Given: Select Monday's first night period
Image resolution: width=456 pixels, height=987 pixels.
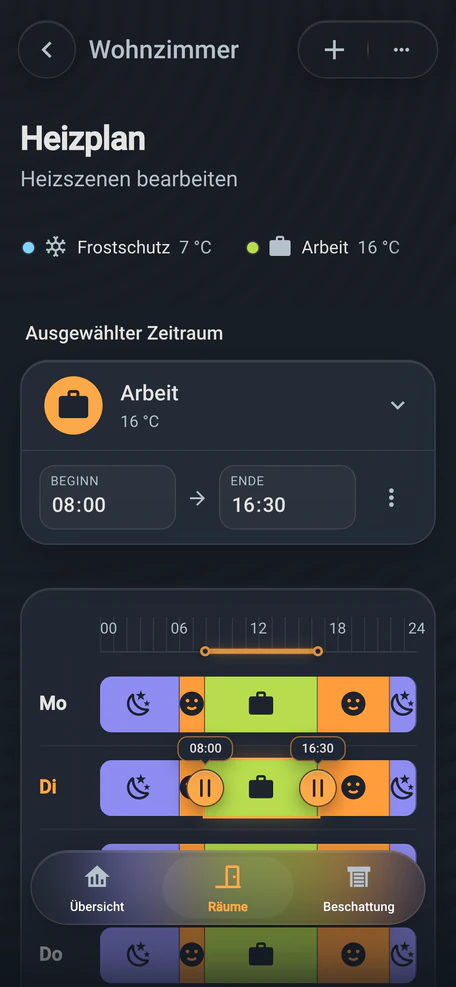Looking at the screenshot, I should pyautogui.click(x=139, y=704).
